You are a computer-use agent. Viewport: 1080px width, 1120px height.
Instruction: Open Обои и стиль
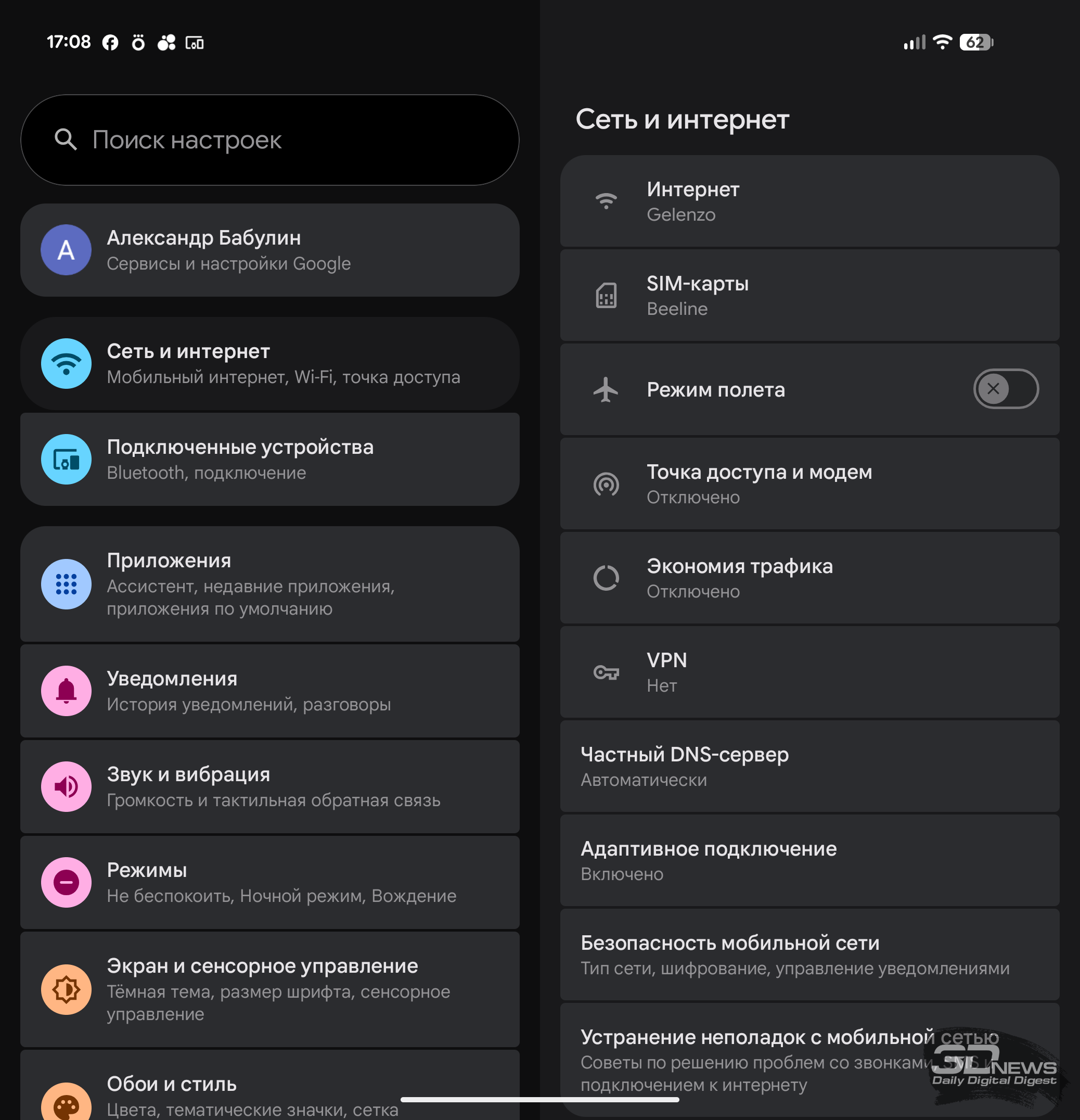pos(269,1094)
